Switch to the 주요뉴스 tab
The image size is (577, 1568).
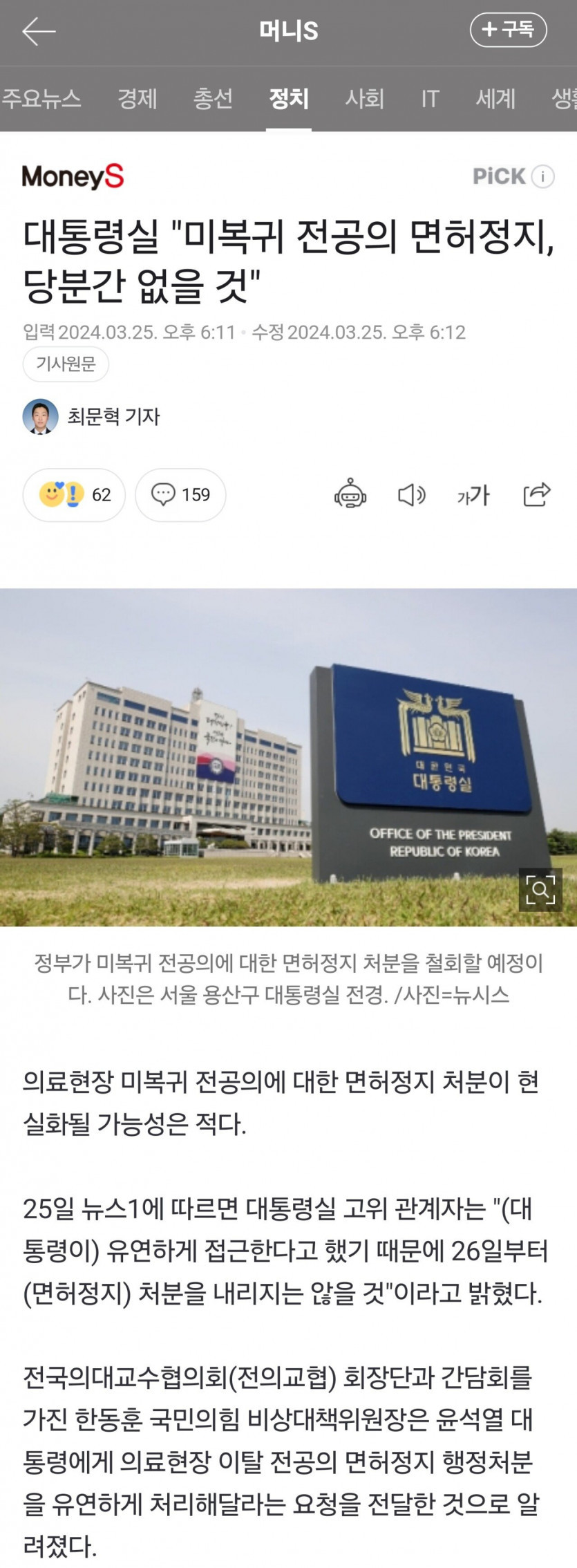41,99
